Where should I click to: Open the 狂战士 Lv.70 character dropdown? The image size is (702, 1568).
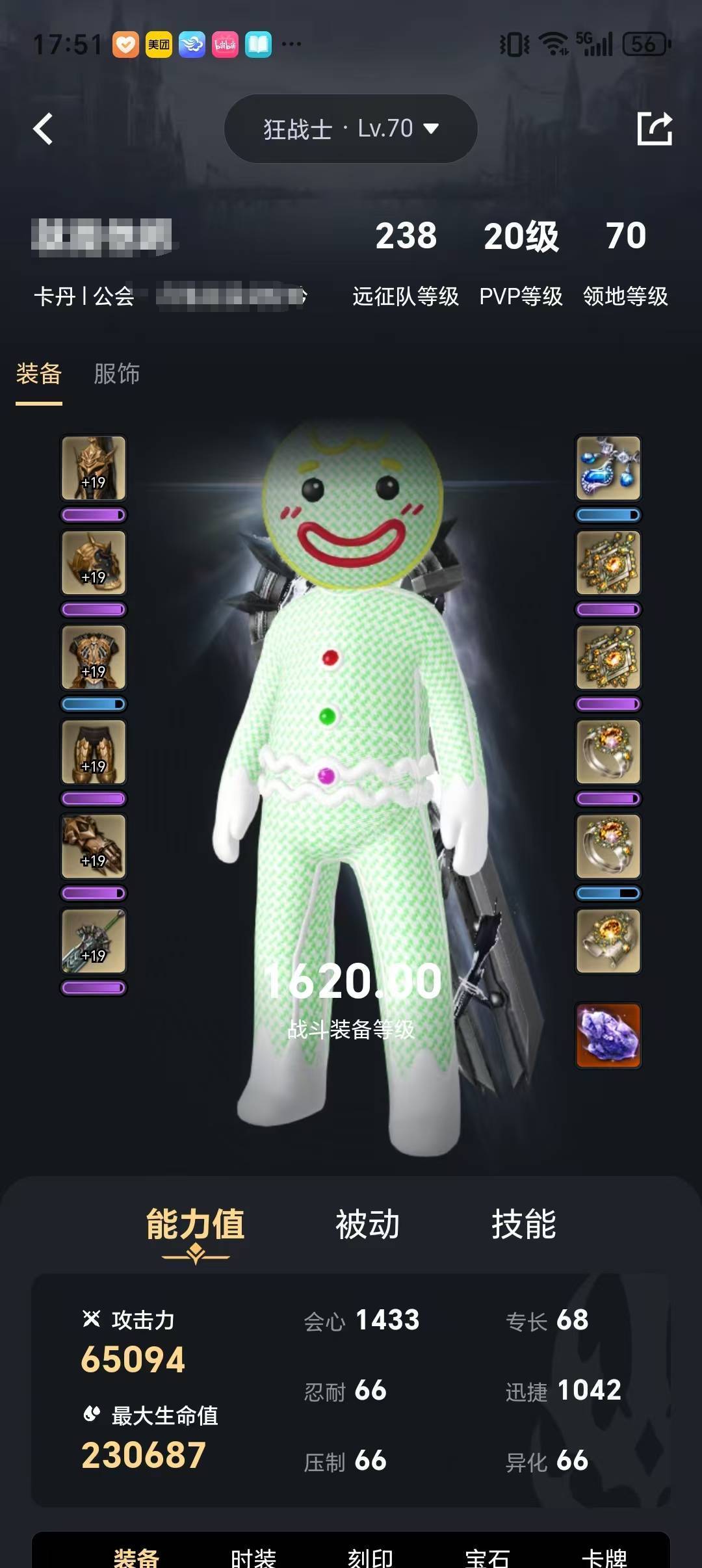pyautogui.click(x=351, y=129)
